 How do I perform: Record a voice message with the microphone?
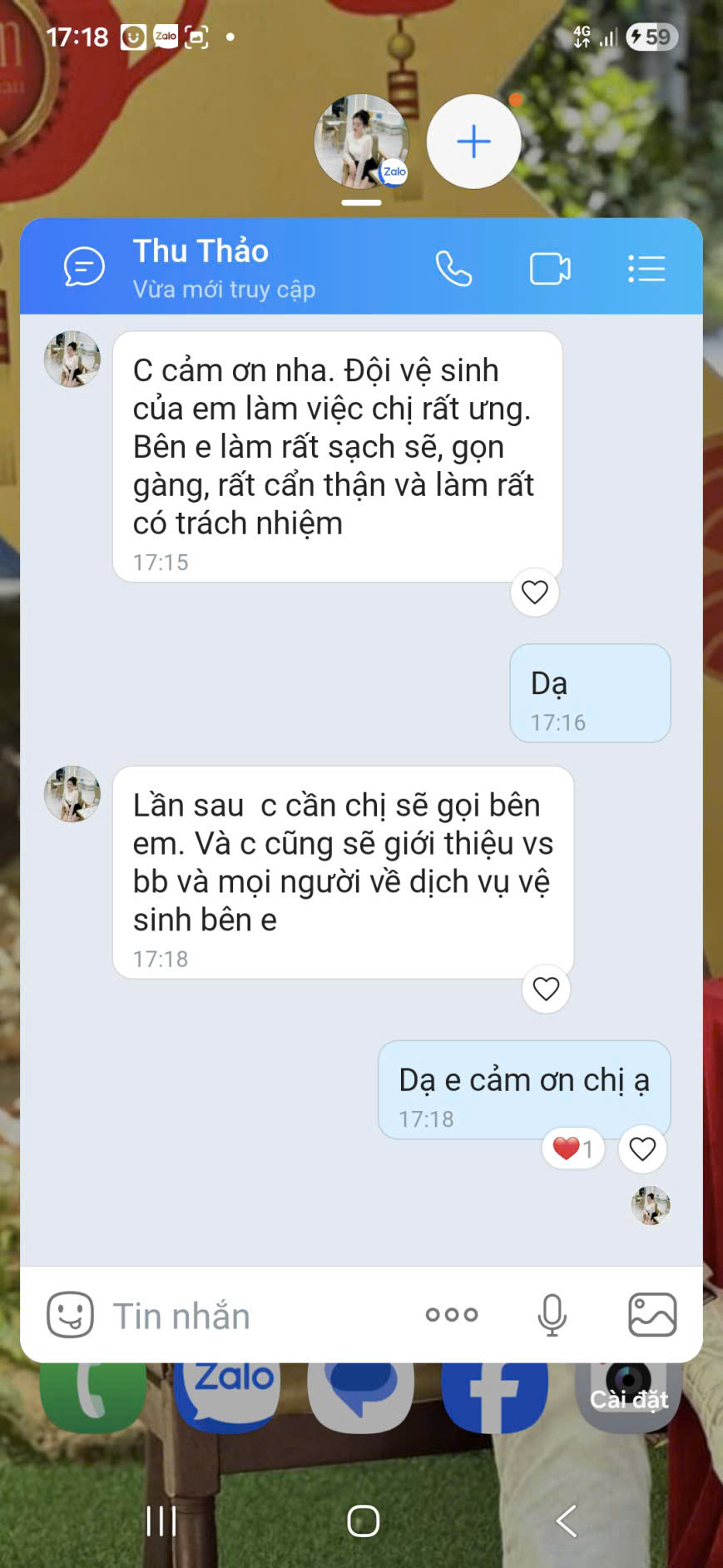point(552,1315)
